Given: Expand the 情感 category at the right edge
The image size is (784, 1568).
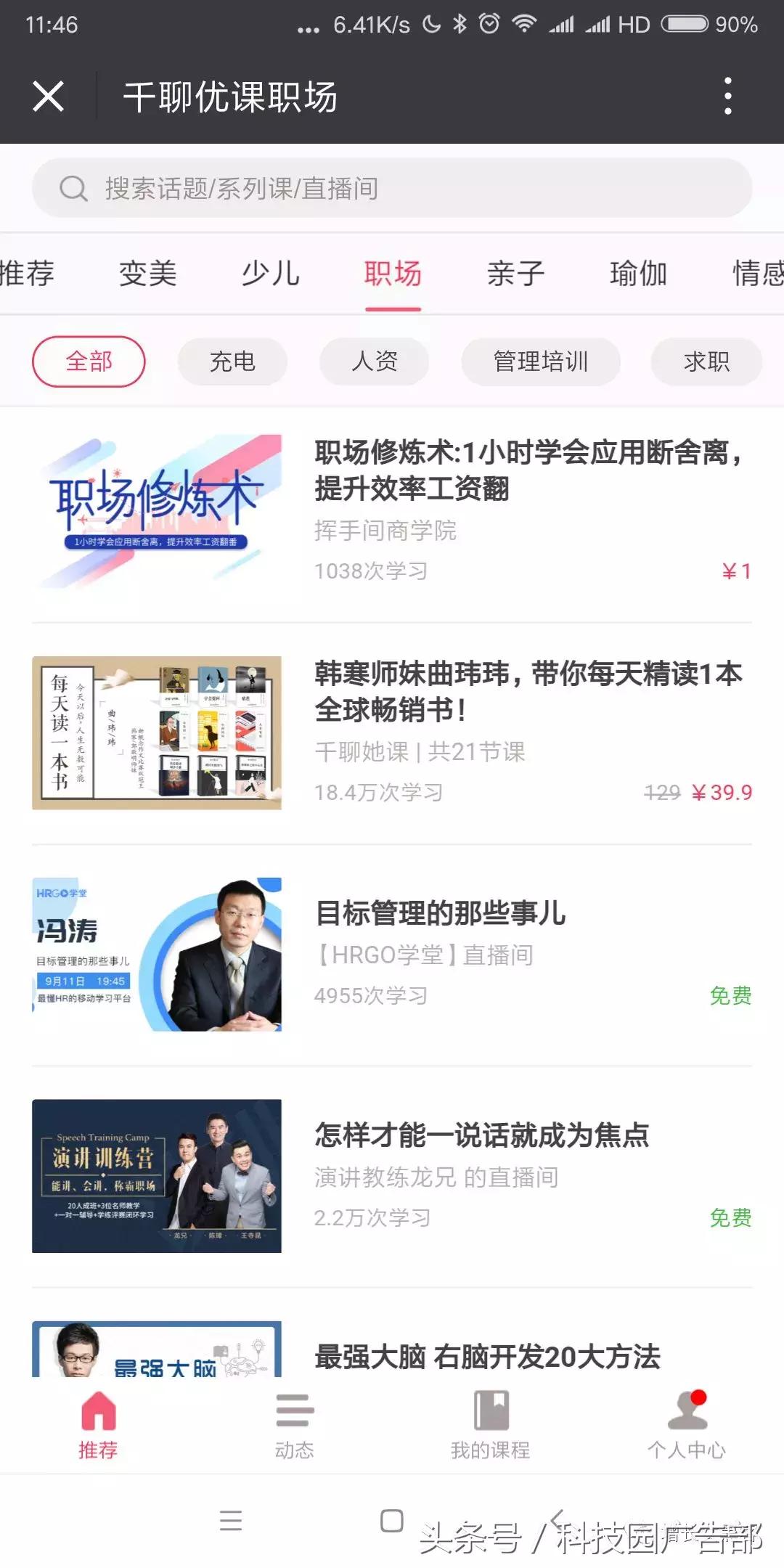Looking at the screenshot, I should tap(756, 274).
